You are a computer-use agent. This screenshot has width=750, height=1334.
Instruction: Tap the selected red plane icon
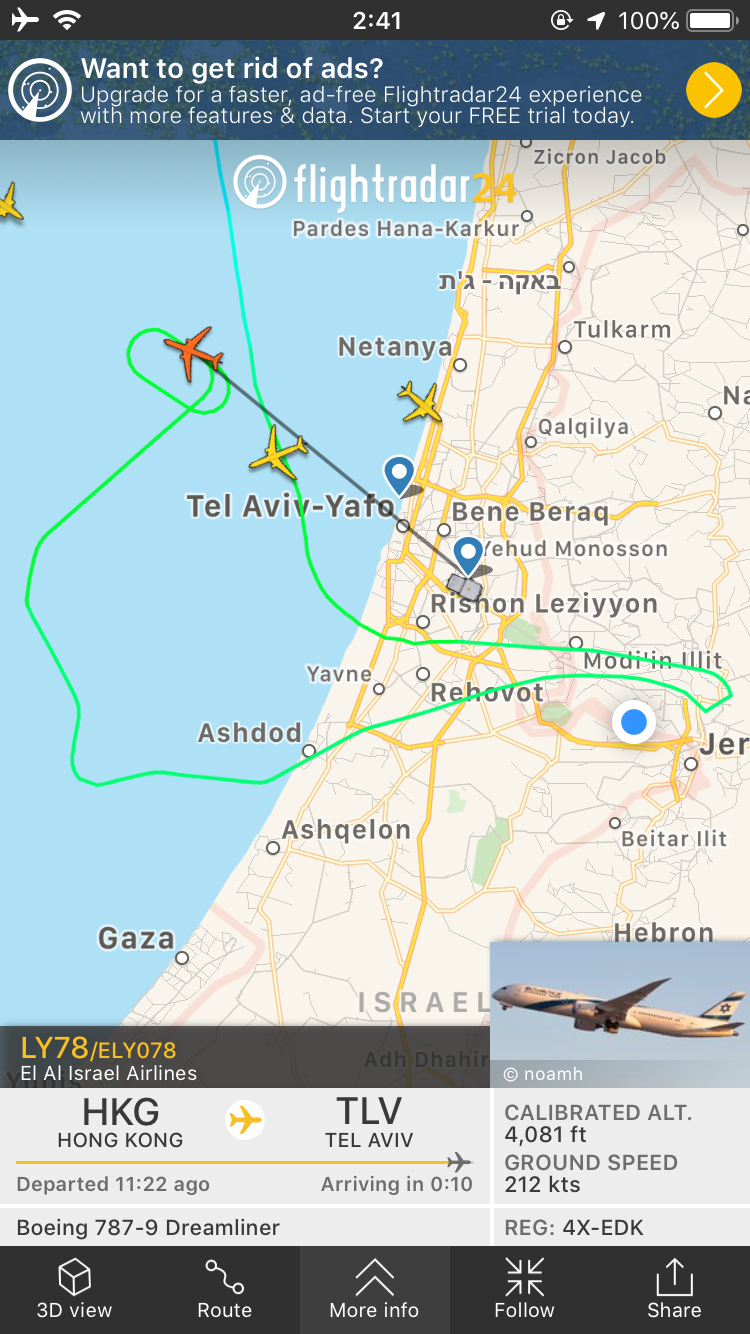[x=194, y=352]
